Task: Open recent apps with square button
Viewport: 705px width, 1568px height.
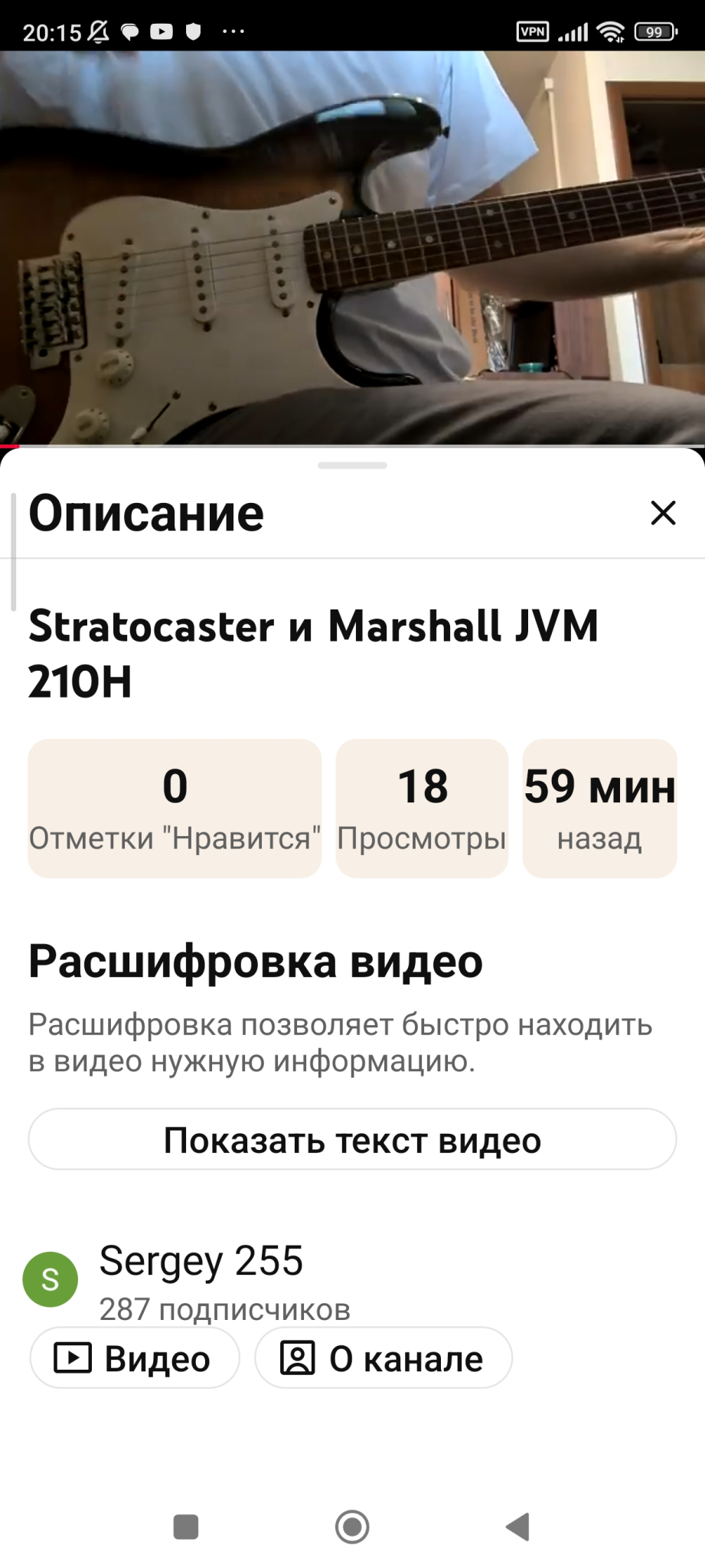Action: pos(186,1527)
